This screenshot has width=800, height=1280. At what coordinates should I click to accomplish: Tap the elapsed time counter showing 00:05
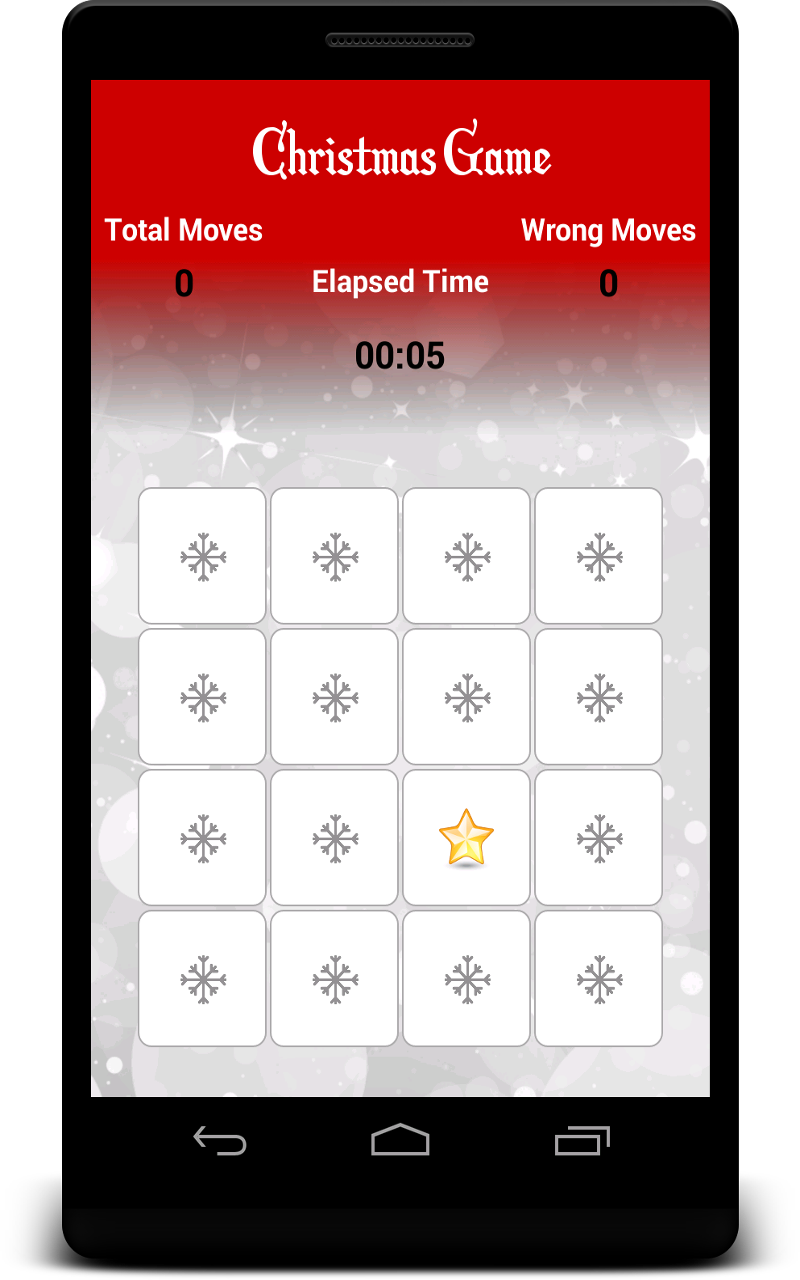point(400,355)
